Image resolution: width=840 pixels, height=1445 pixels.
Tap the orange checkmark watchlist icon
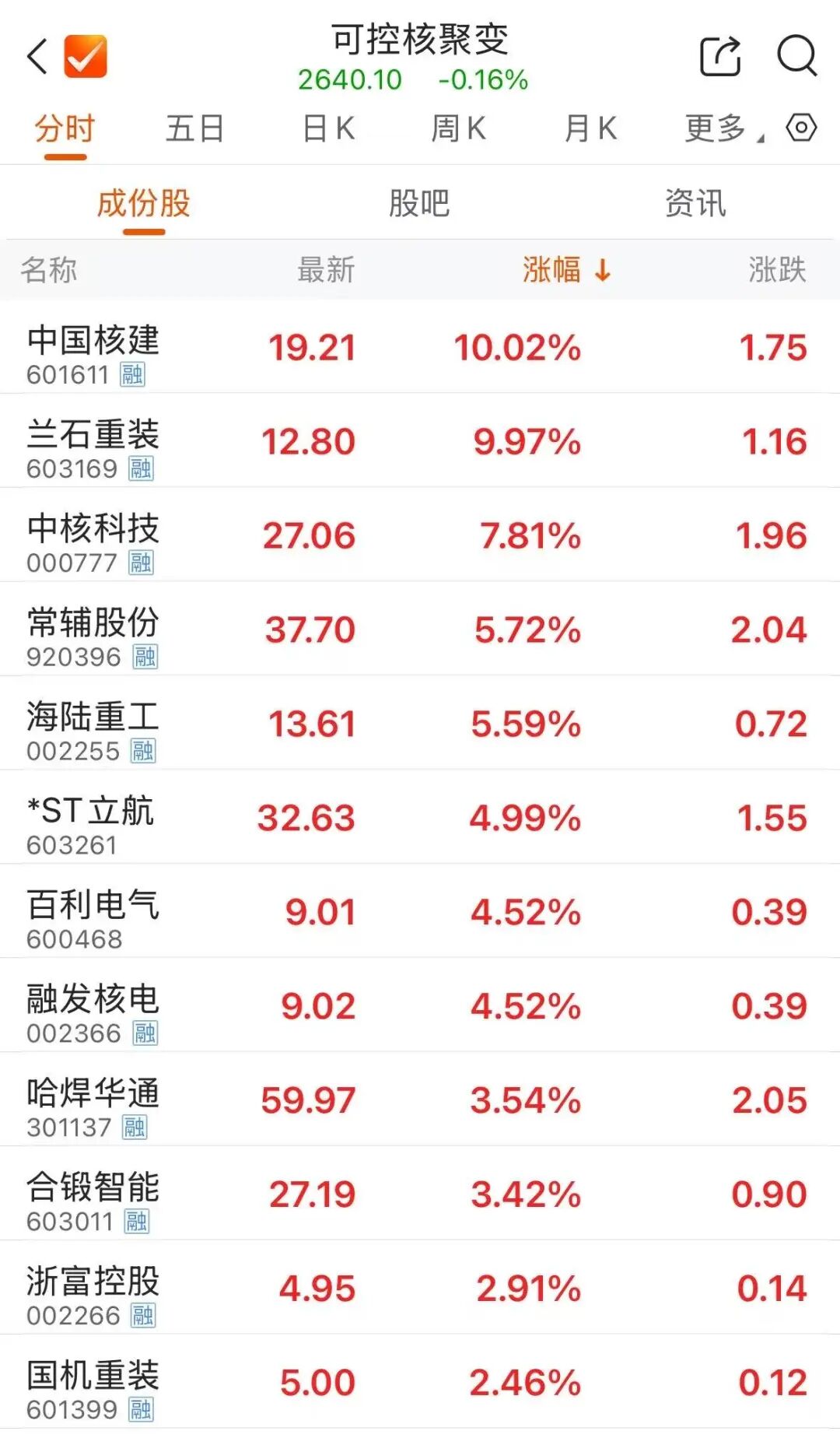tap(85, 57)
